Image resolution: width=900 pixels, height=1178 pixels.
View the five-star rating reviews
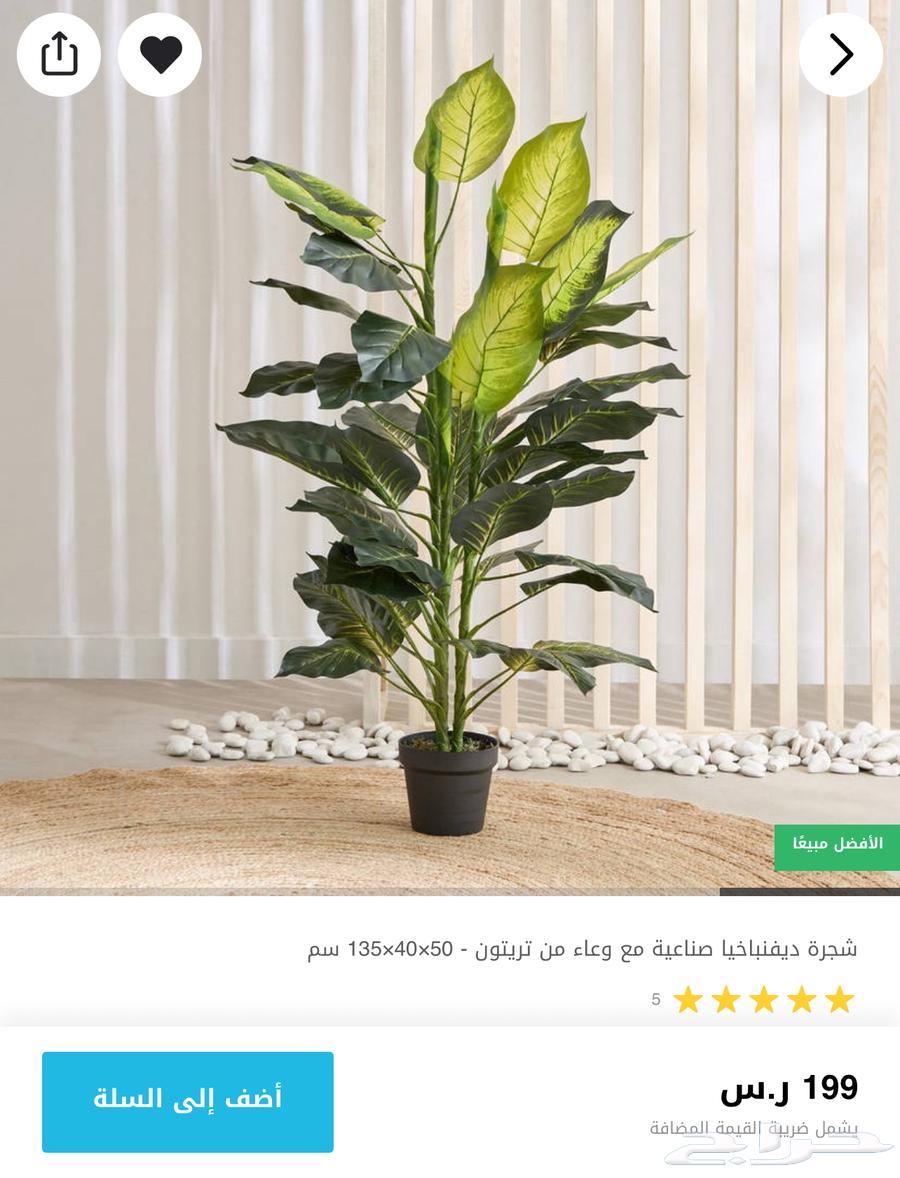(763, 999)
